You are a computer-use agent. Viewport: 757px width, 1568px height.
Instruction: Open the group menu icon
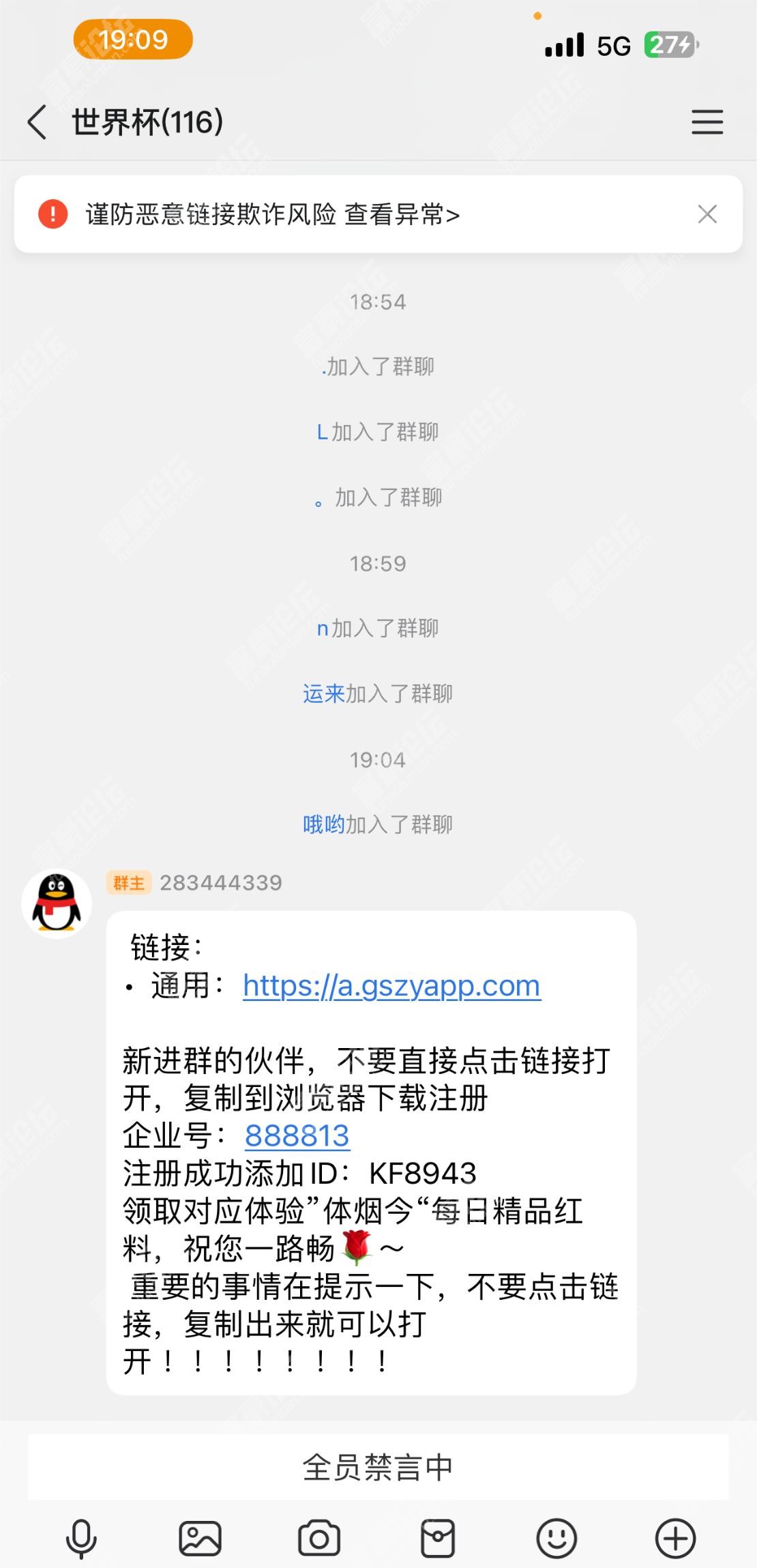(x=707, y=122)
